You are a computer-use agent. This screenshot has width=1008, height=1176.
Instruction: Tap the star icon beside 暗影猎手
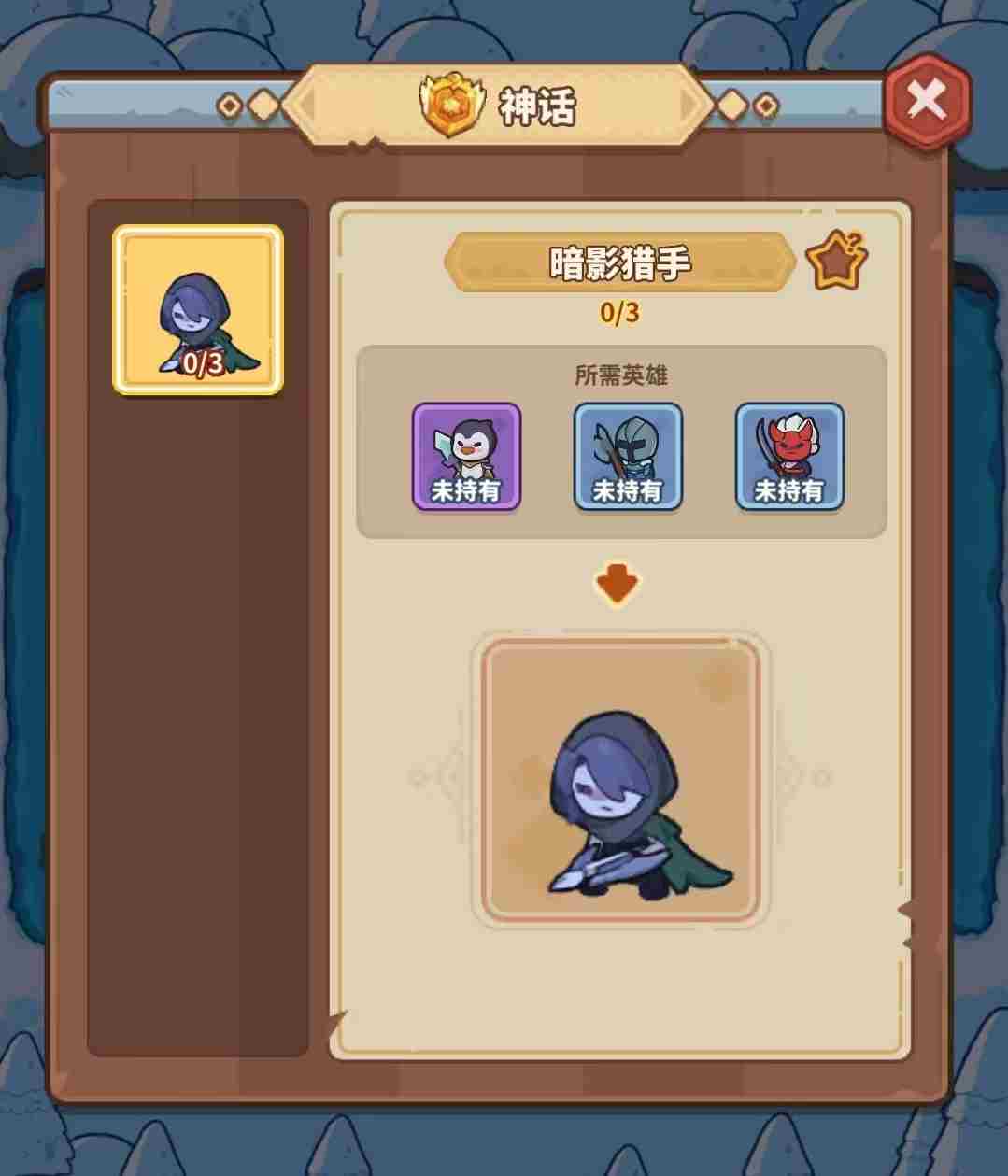click(836, 262)
